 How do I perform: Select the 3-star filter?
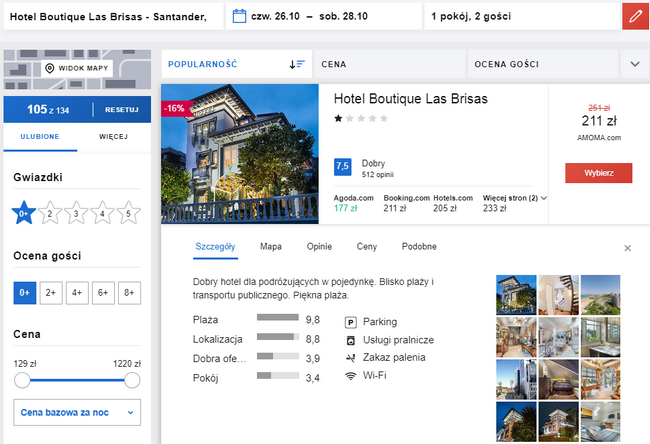click(x=78, y=212)
